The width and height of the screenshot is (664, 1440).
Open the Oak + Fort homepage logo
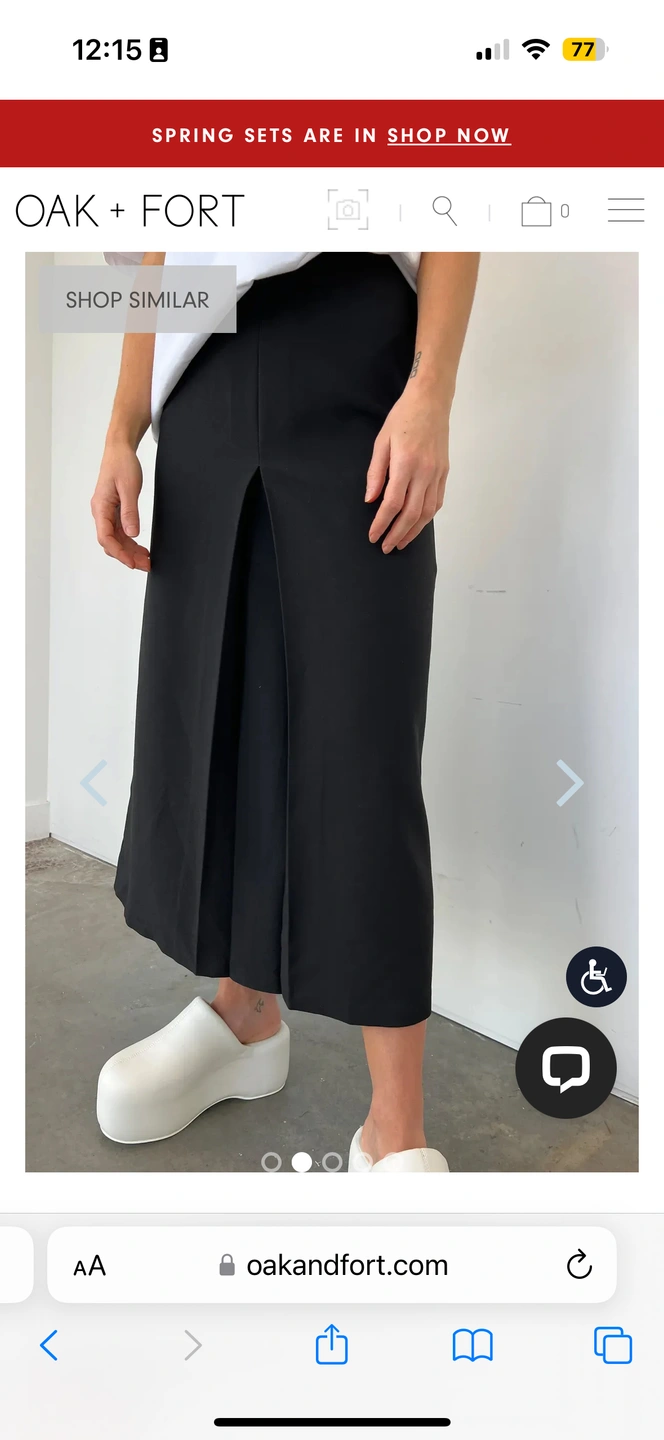click(x=130, y=211)
